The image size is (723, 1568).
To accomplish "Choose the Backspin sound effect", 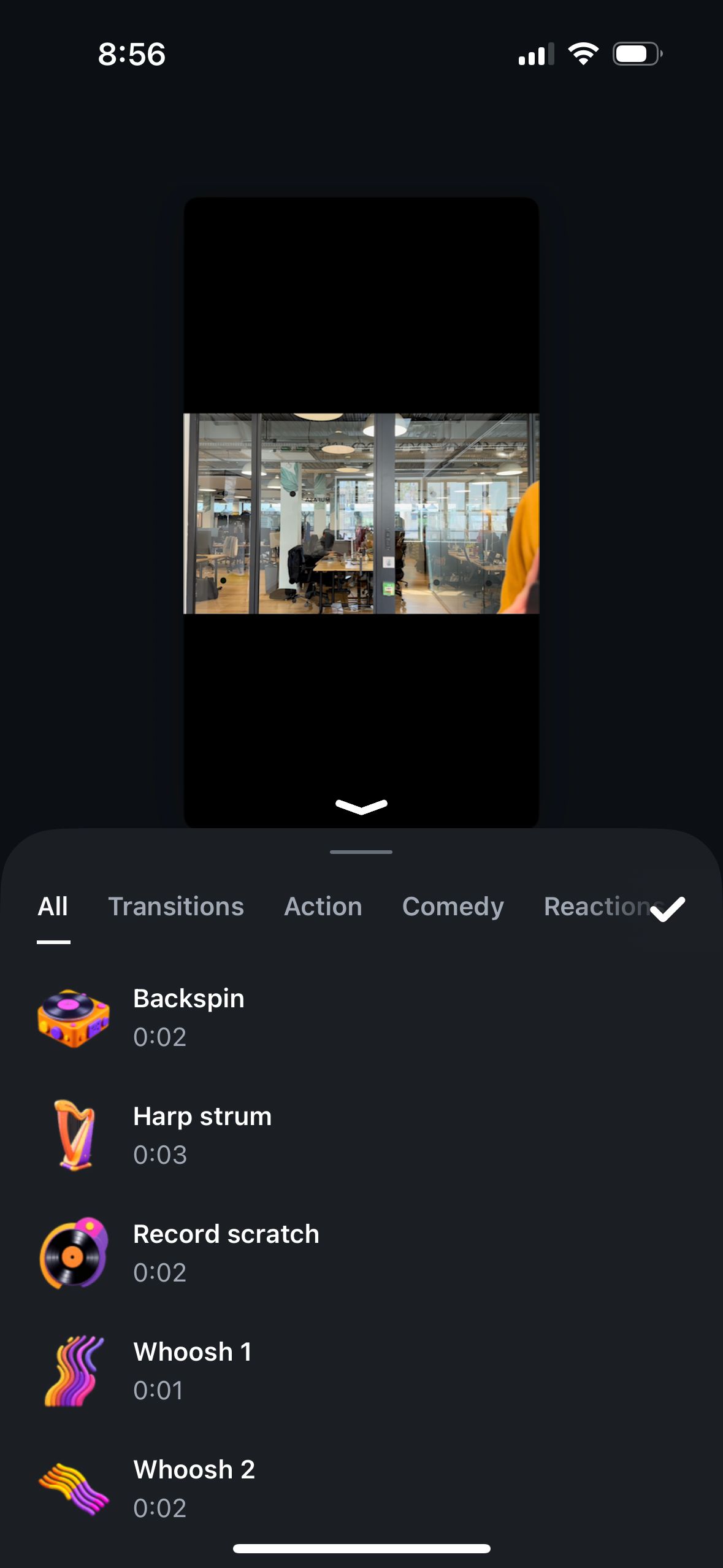I will tap(189, 1017).
